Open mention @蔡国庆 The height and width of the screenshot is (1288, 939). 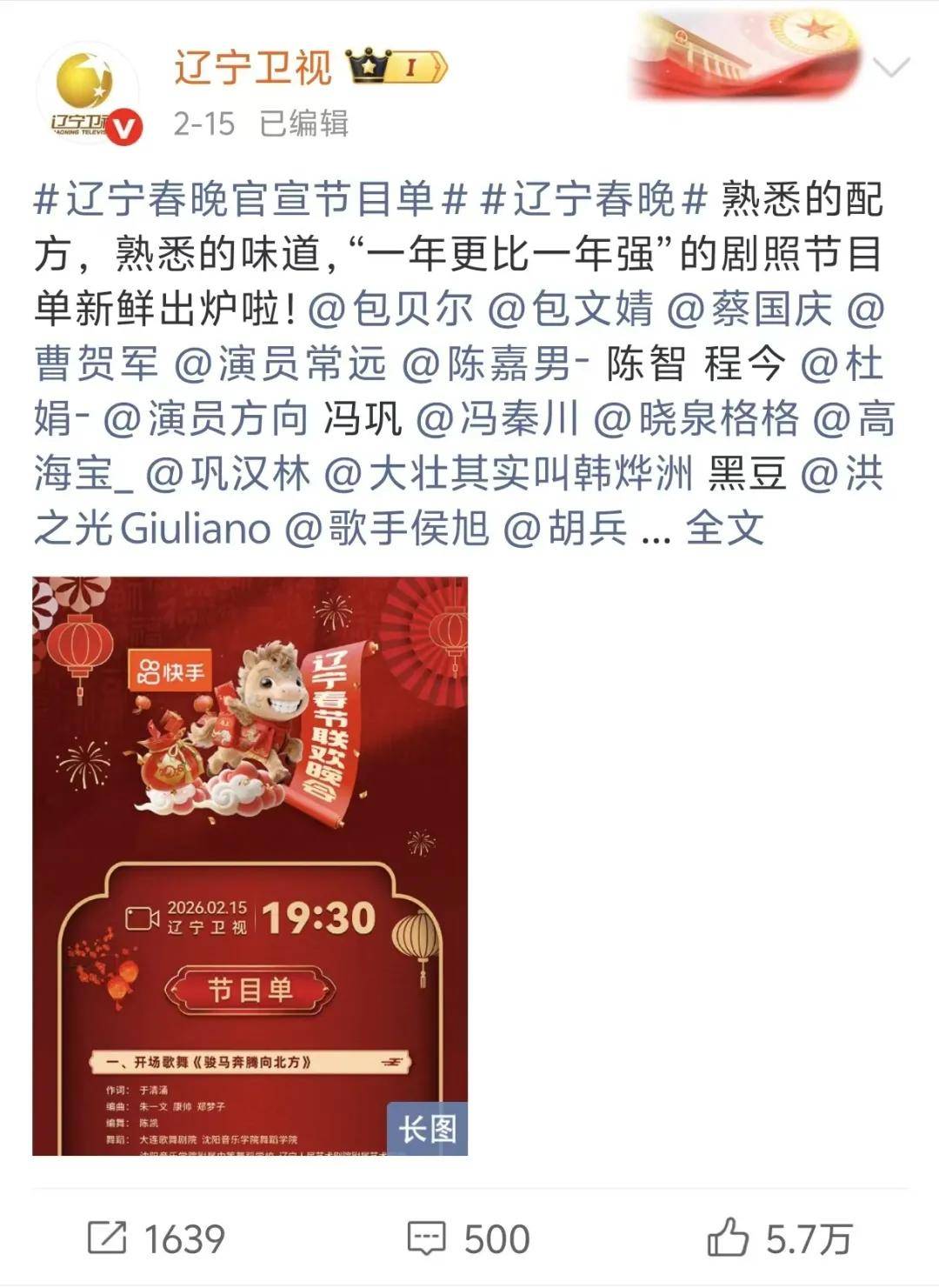tap(750, 310)
